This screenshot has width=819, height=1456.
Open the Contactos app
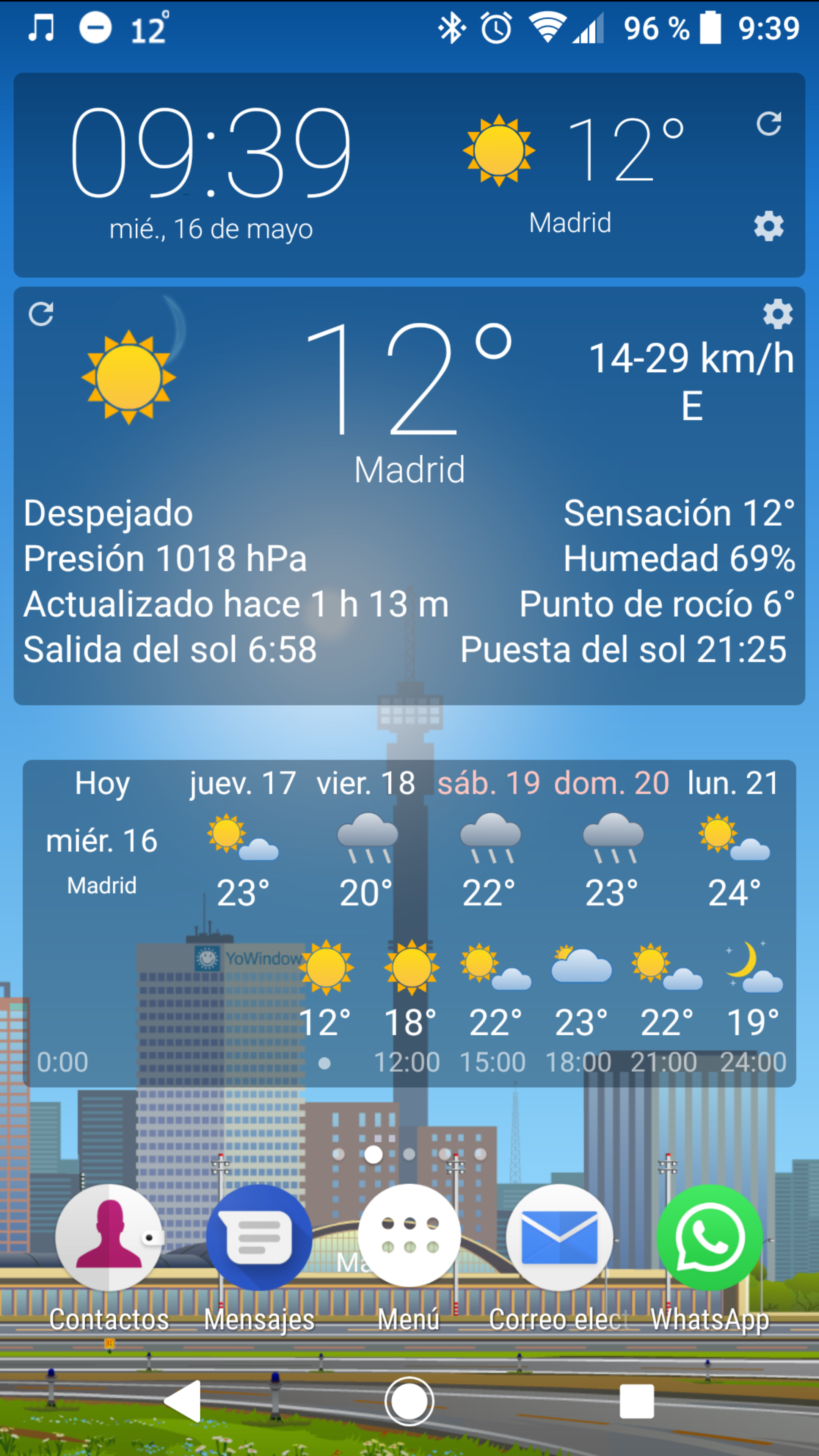(x=109, y=1238)
